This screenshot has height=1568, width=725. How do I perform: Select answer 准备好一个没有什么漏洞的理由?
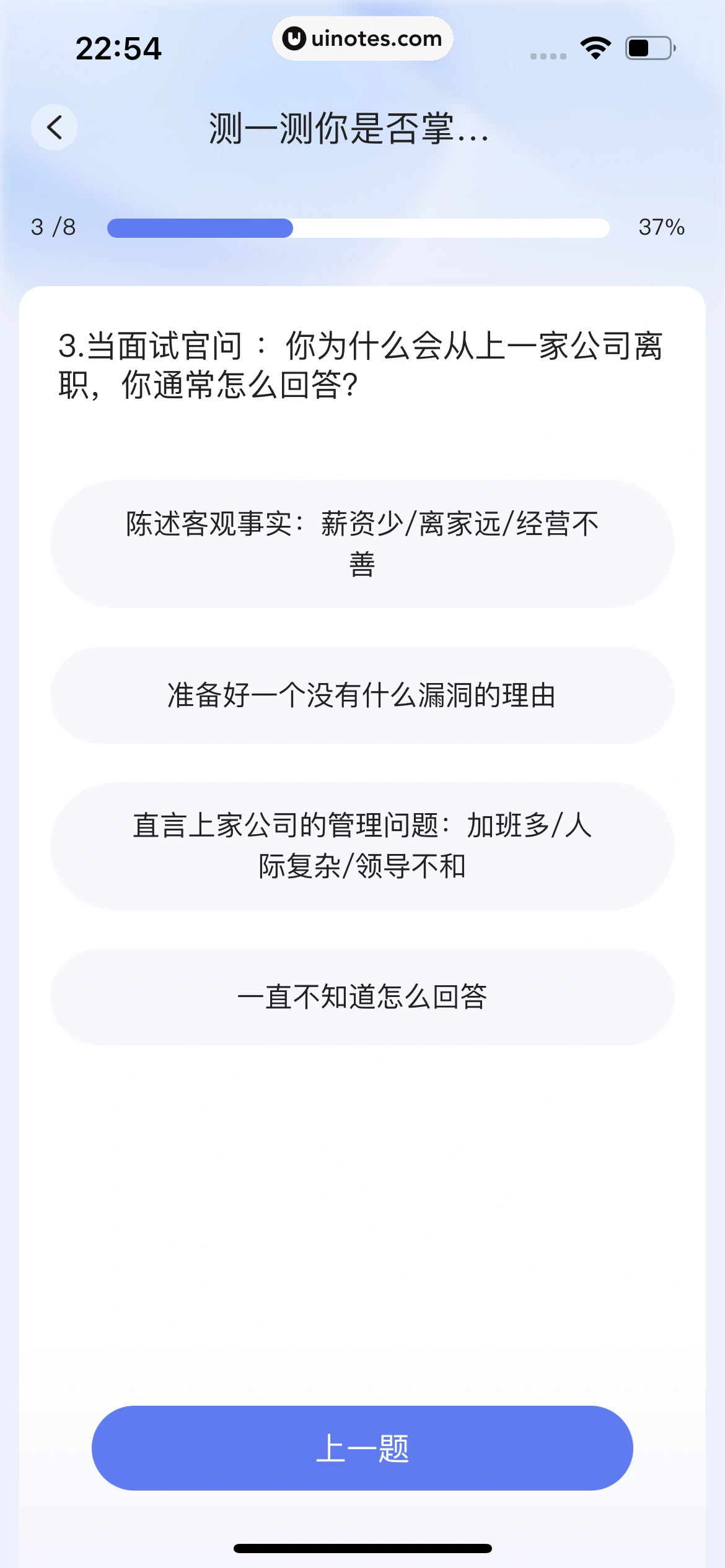(x=362, y=695)
